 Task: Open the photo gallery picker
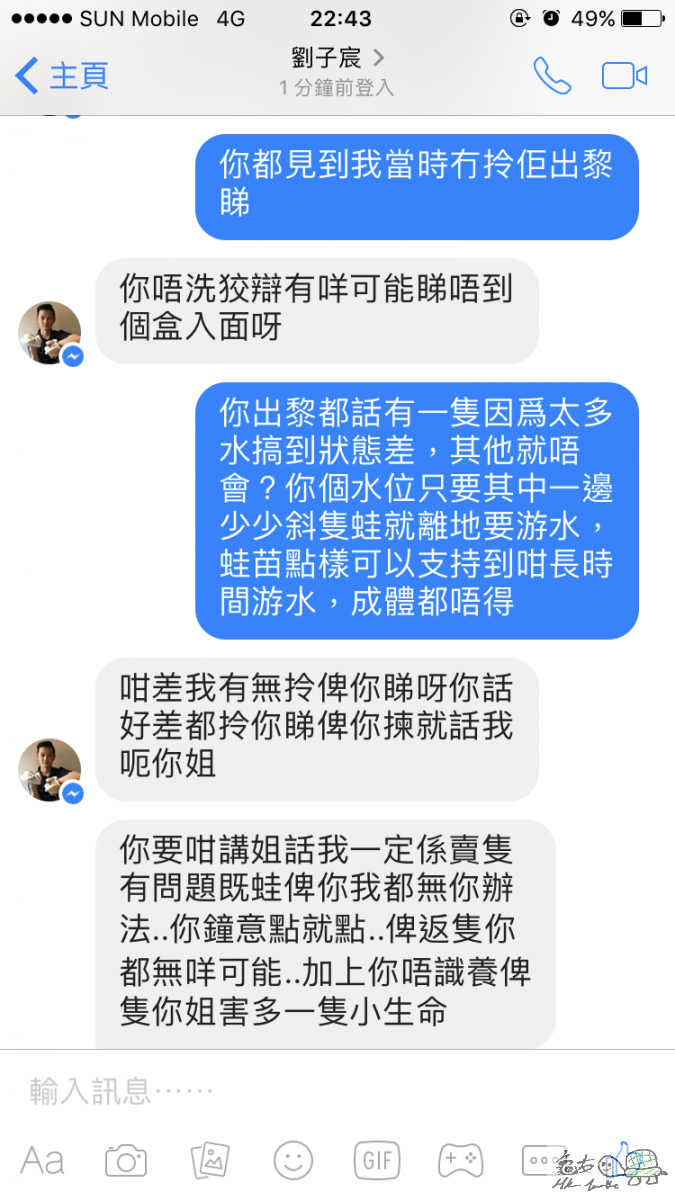coord(210,1160)
